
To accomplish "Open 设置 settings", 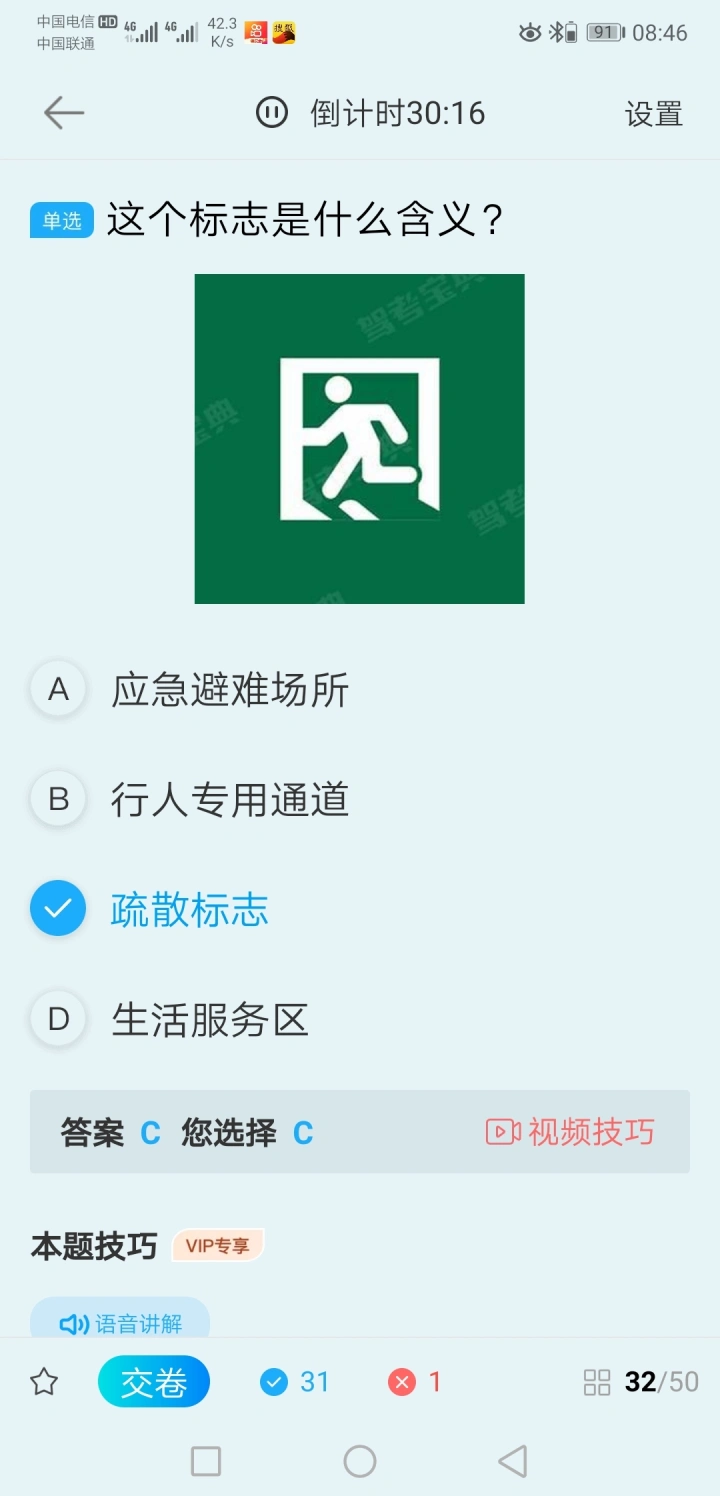I will pos(654,114).
